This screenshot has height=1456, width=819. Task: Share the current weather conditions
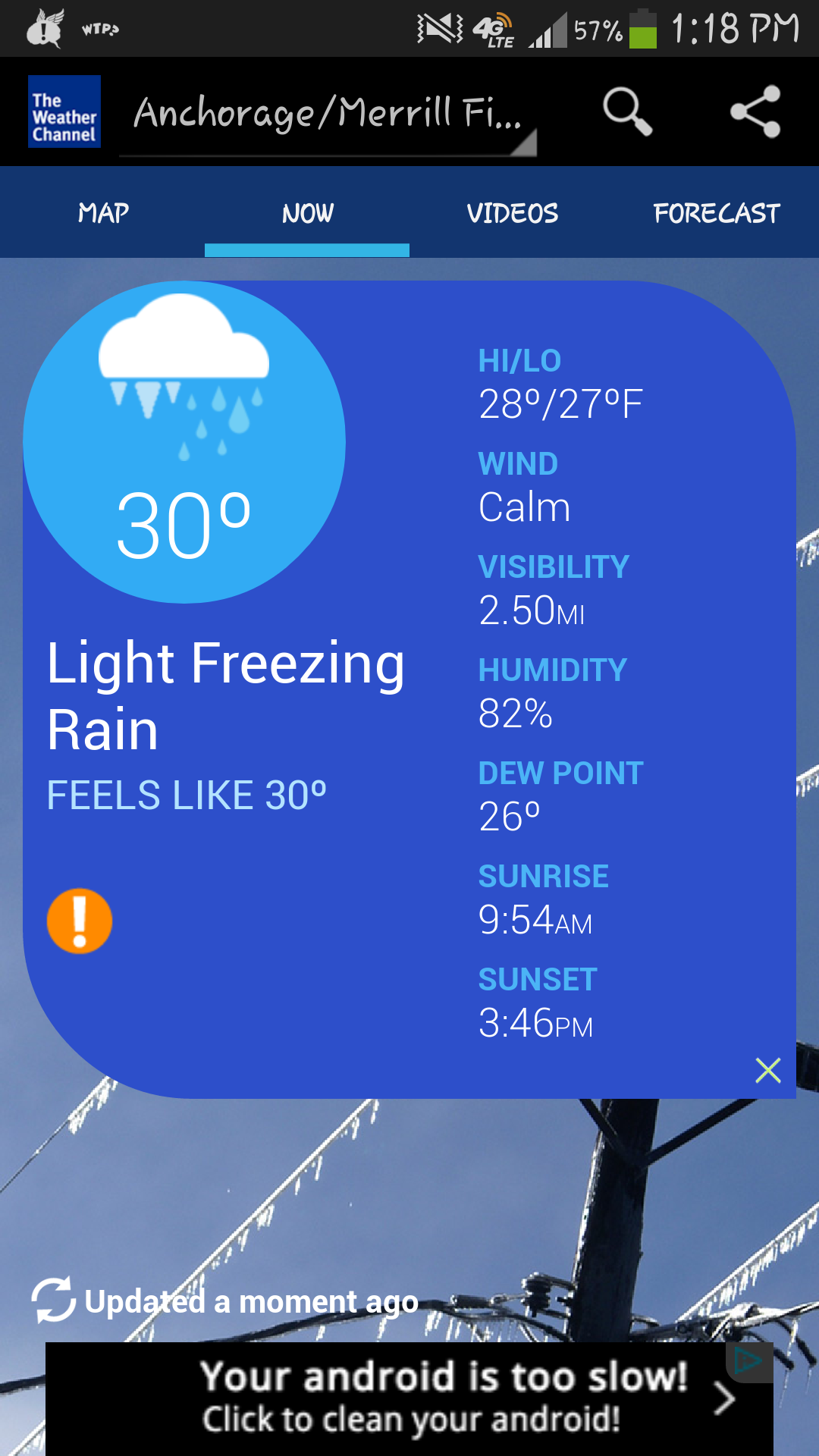click(755, 111)
